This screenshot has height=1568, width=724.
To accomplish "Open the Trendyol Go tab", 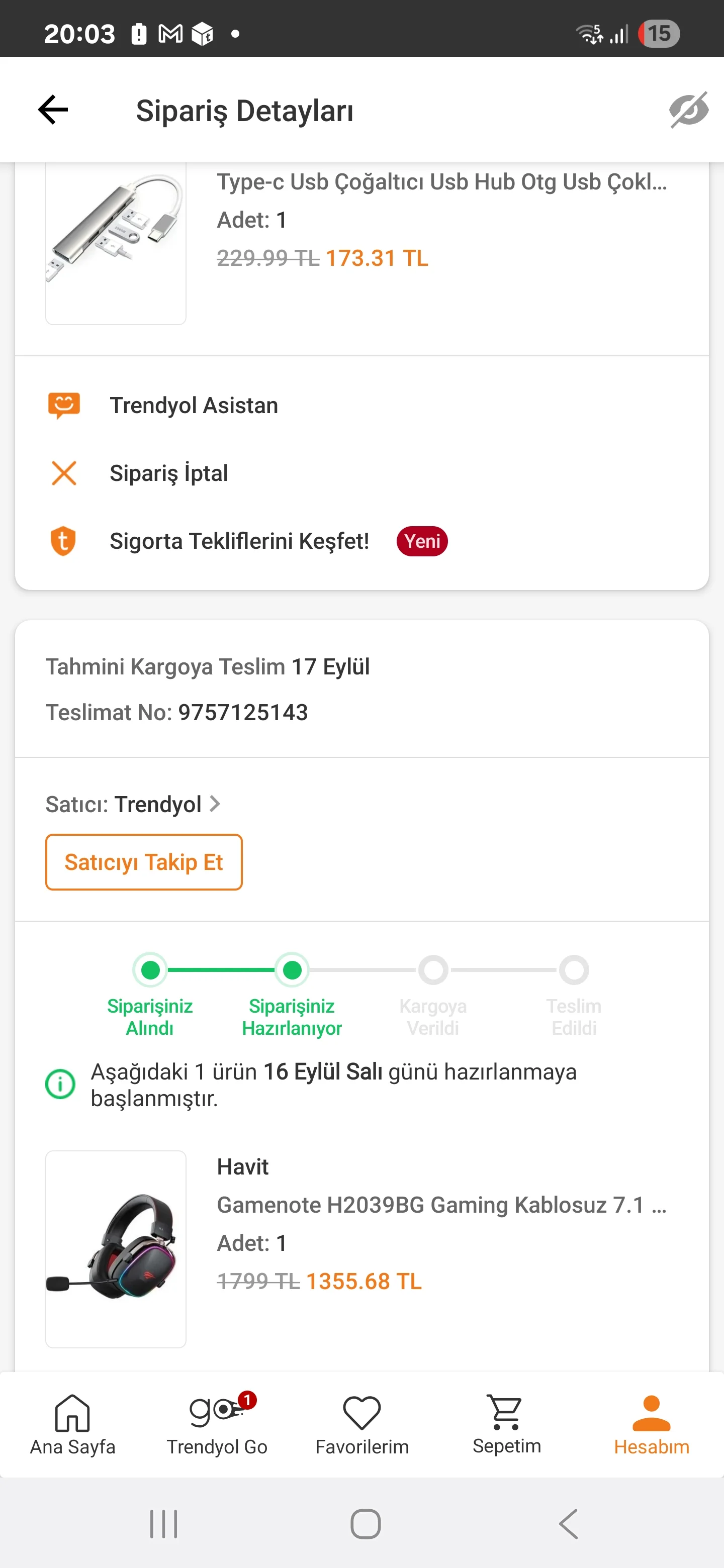I will (x=217, y=1424).
